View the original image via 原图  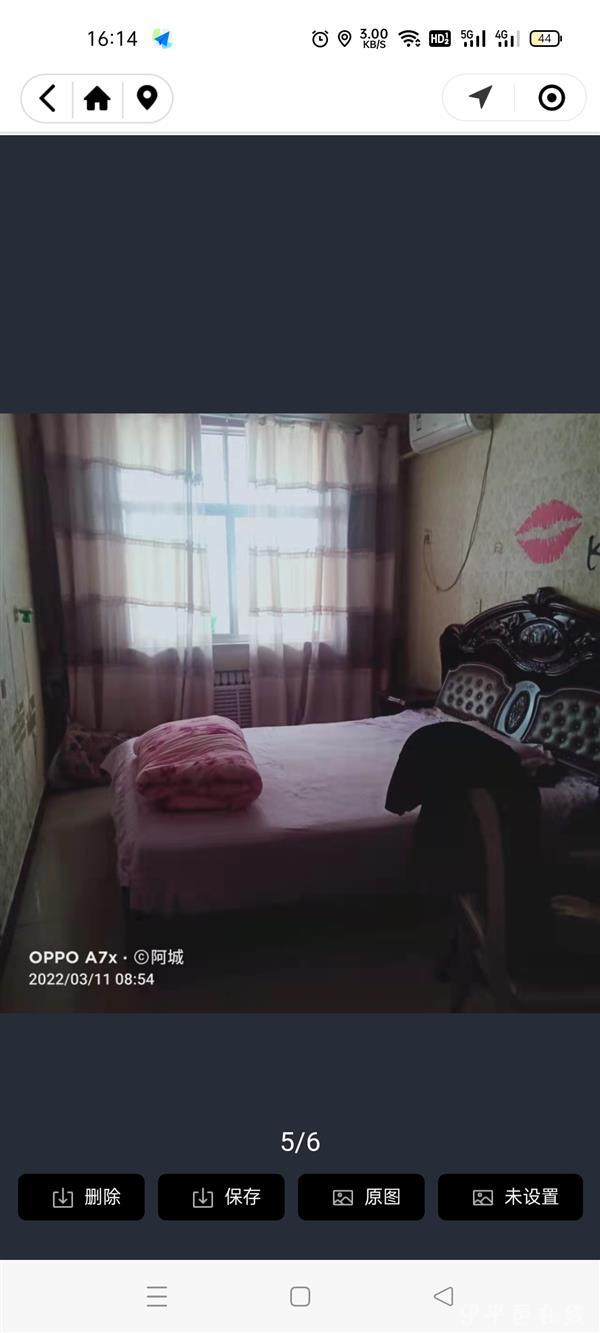[361, 1197]
